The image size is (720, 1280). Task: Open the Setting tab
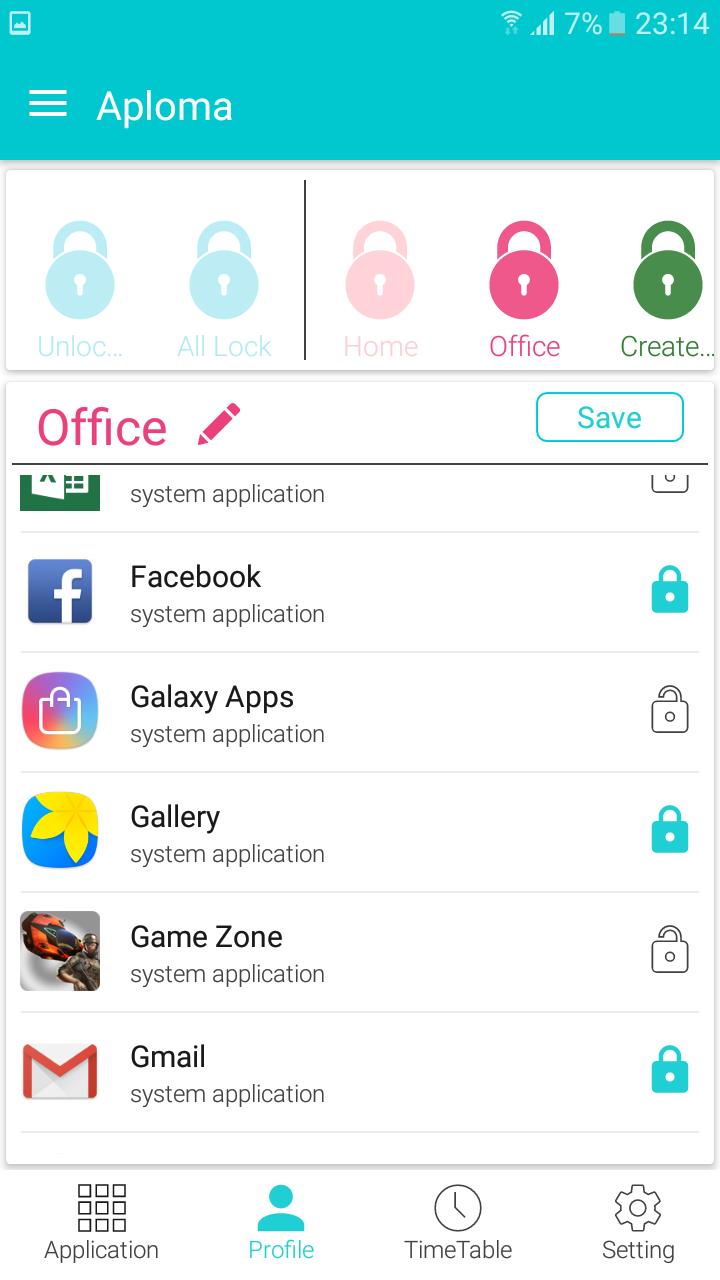(638, 1220)
